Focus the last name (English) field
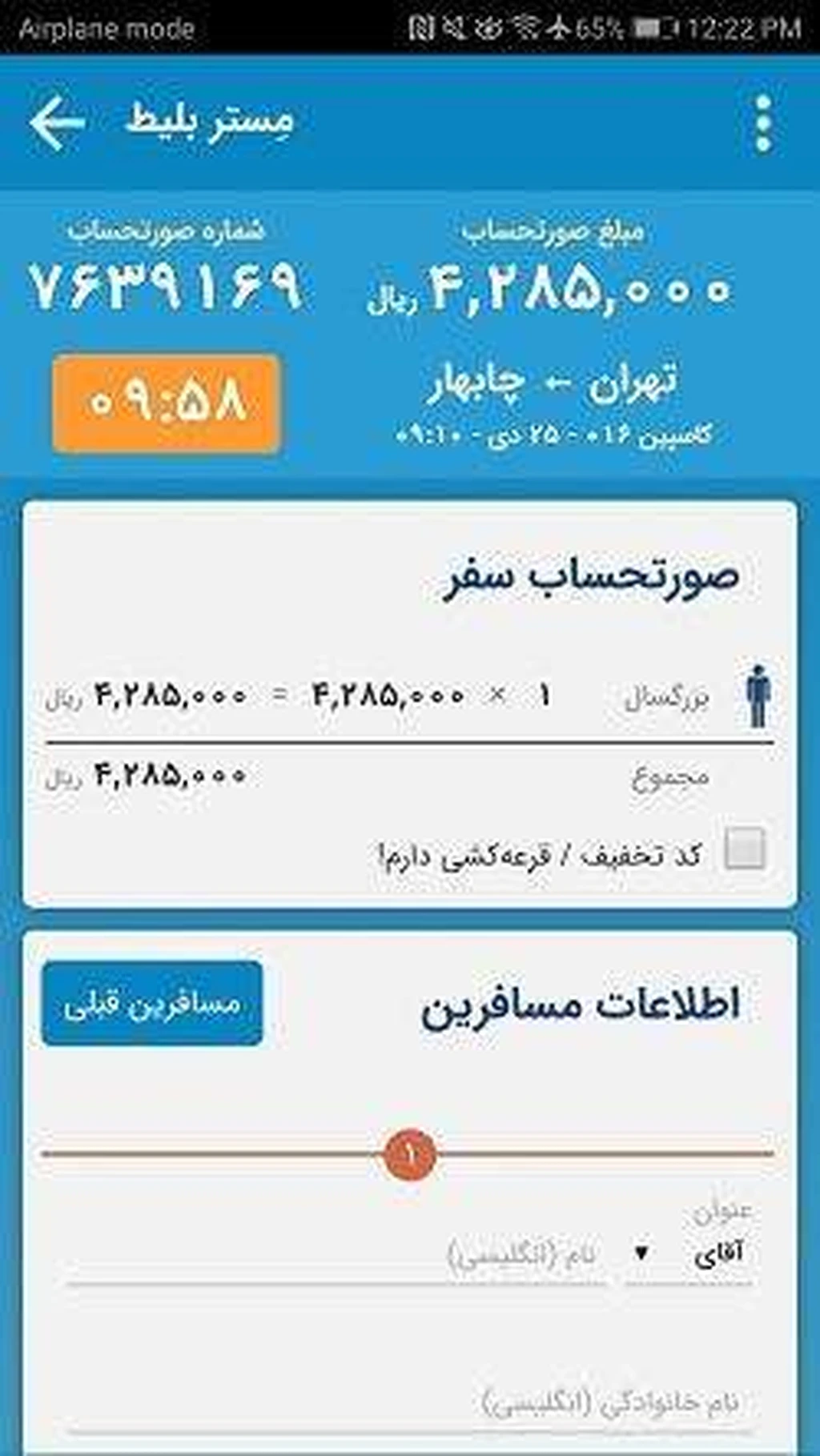This screenshot has height=1456, width=820. 408,1403
